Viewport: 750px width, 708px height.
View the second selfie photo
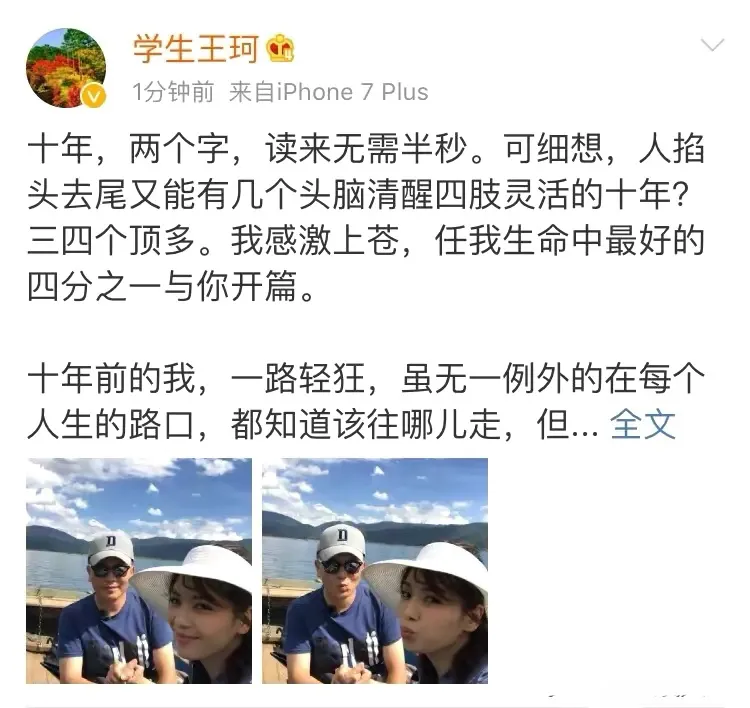pos(375,571)
